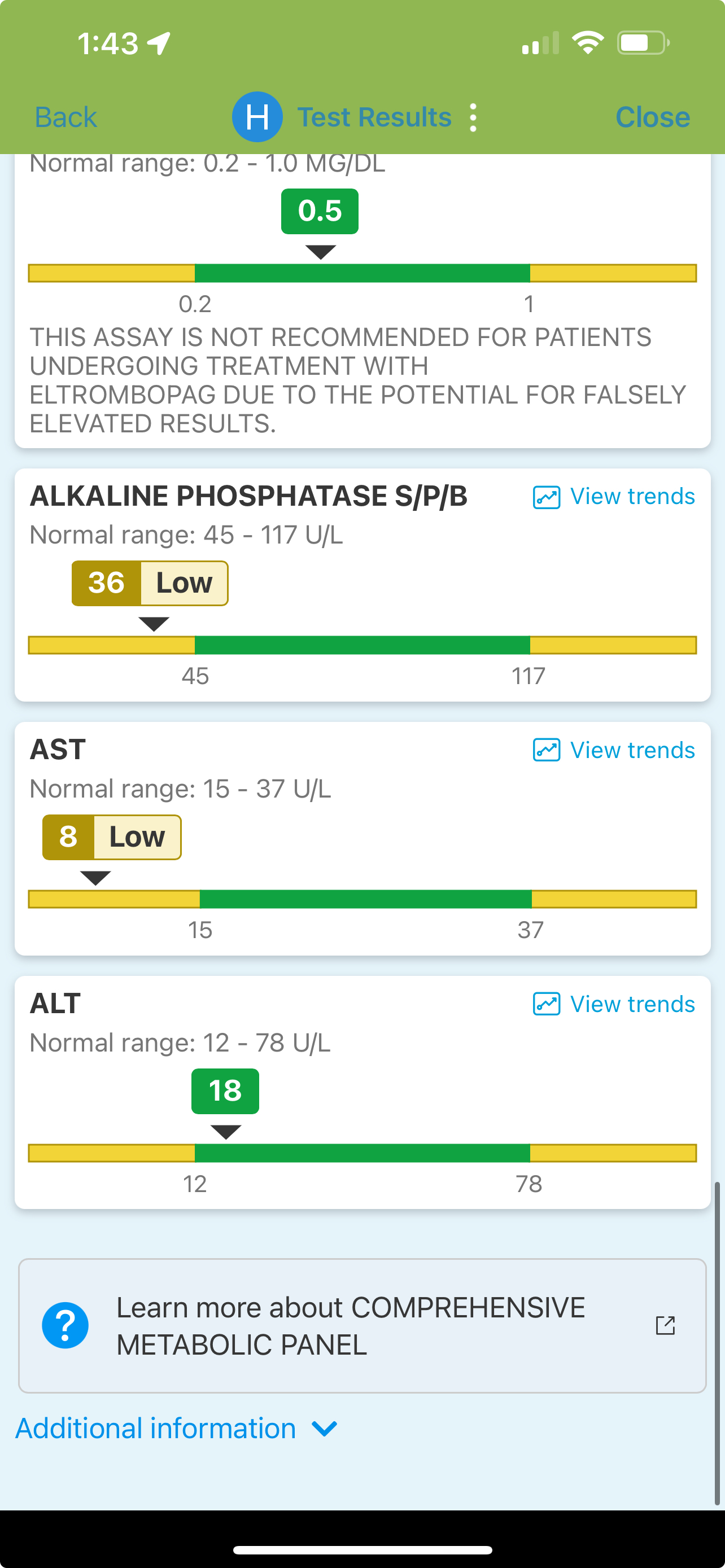View trends for ALT
Screen dimensions: 725x1568
point(614,1004)
